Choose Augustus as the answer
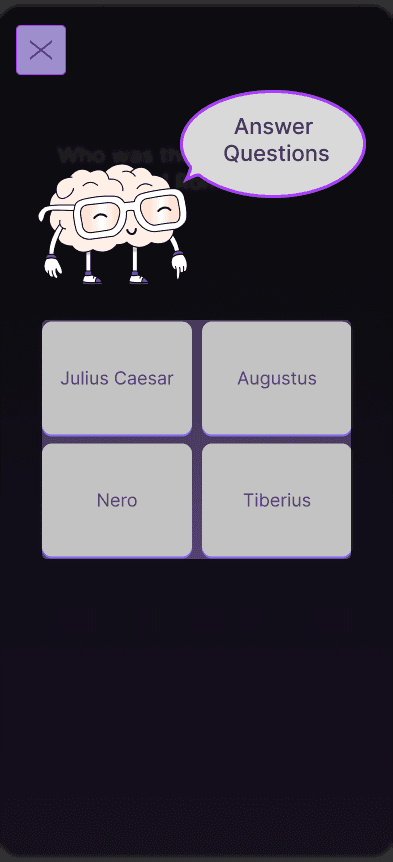The width and height of the screenshot is (393, 862). point(276,378)
